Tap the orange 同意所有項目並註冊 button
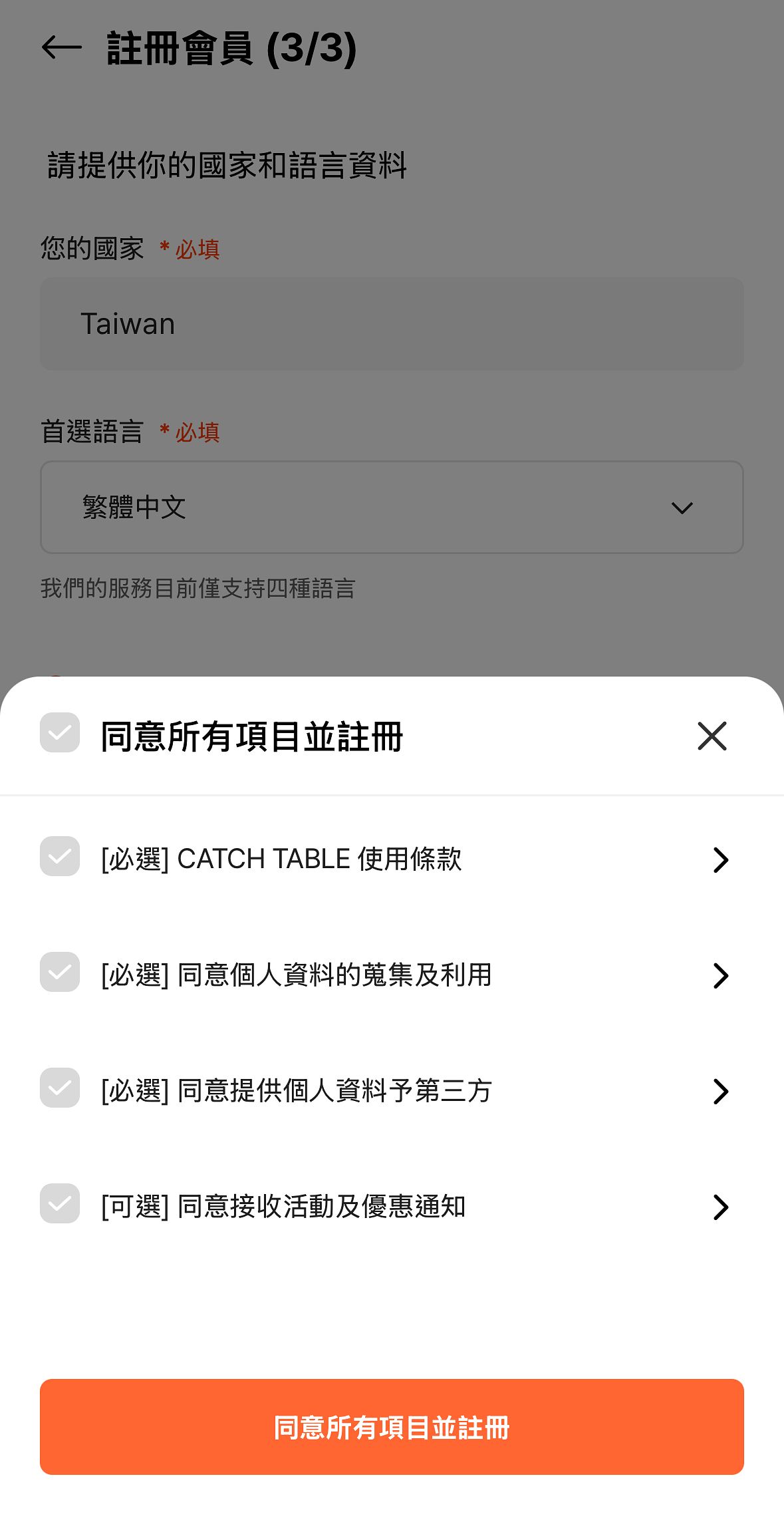The width and height of the screenshot is (784, 1534). (x=392, y=1427)
